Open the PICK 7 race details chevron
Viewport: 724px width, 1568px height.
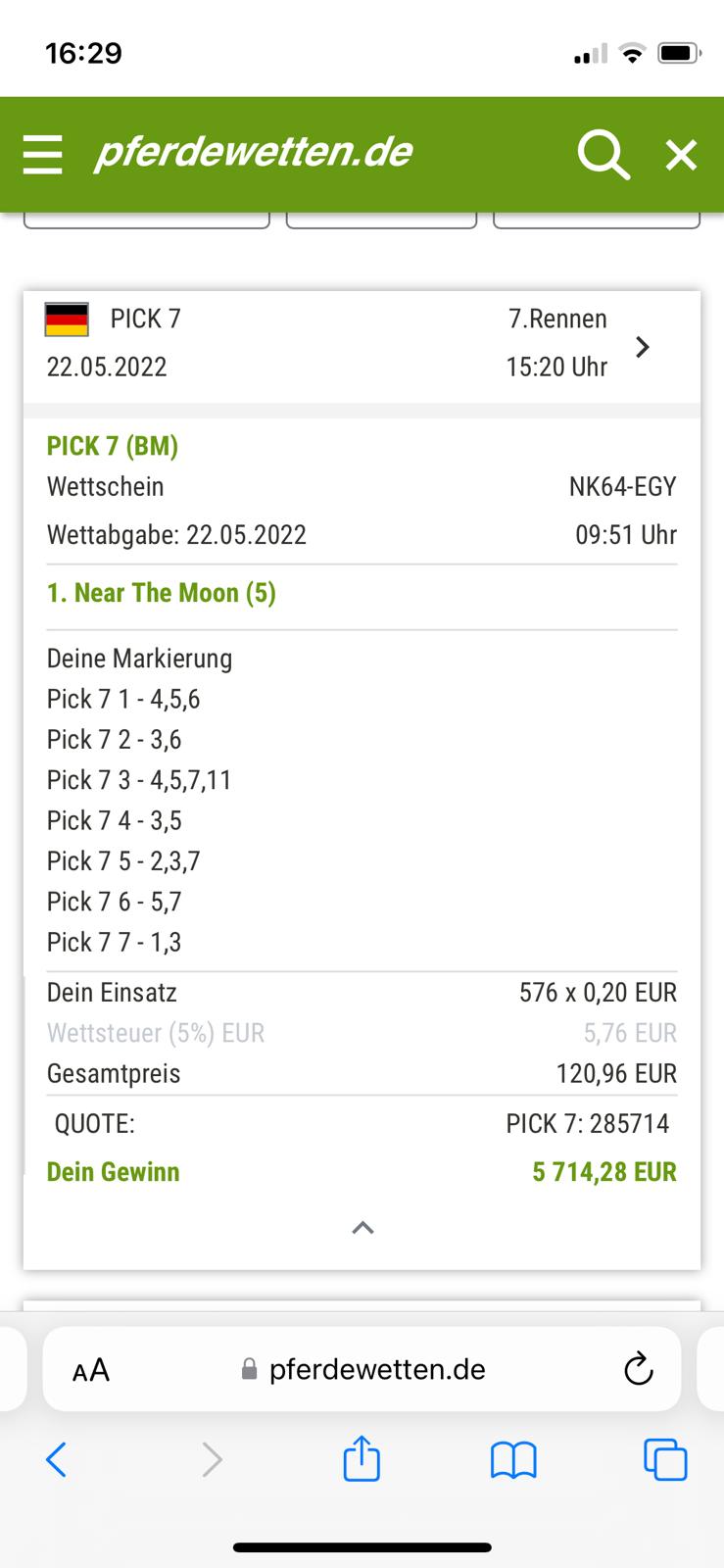coord(642,347)
